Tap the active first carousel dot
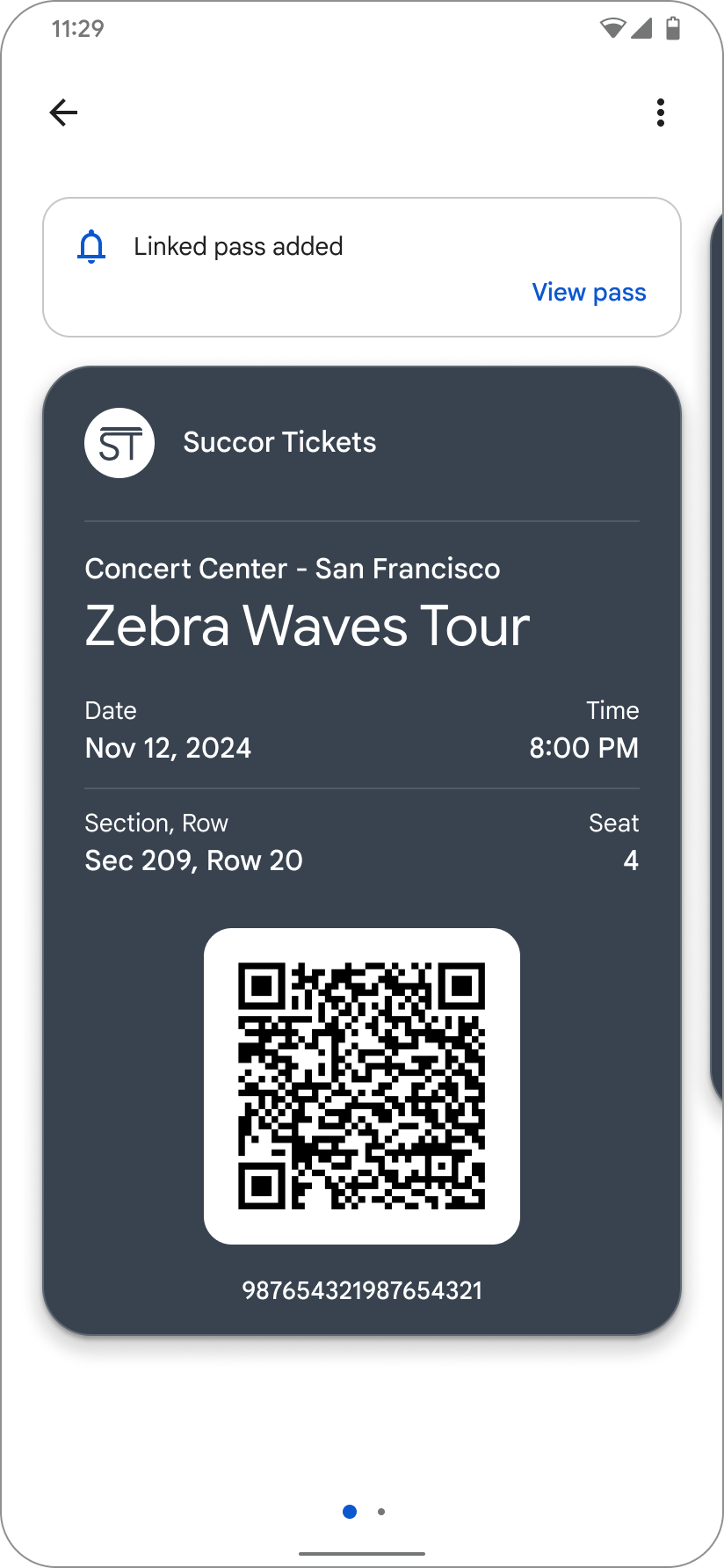The height and width of the screenshot is (1568, 724). click(x=349, y=1511)
